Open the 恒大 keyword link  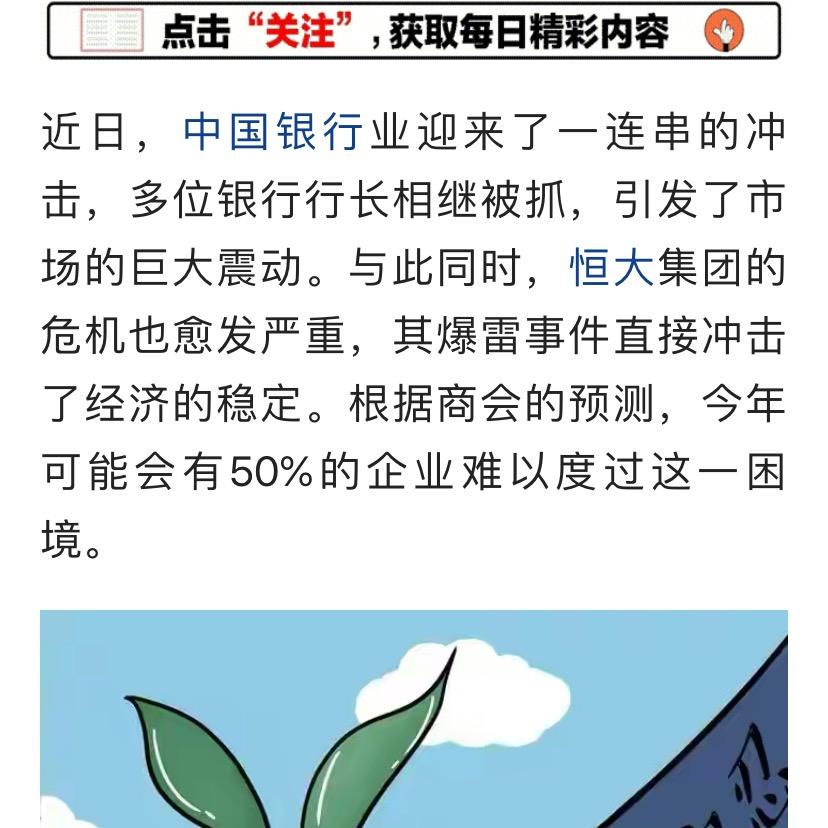611,269
